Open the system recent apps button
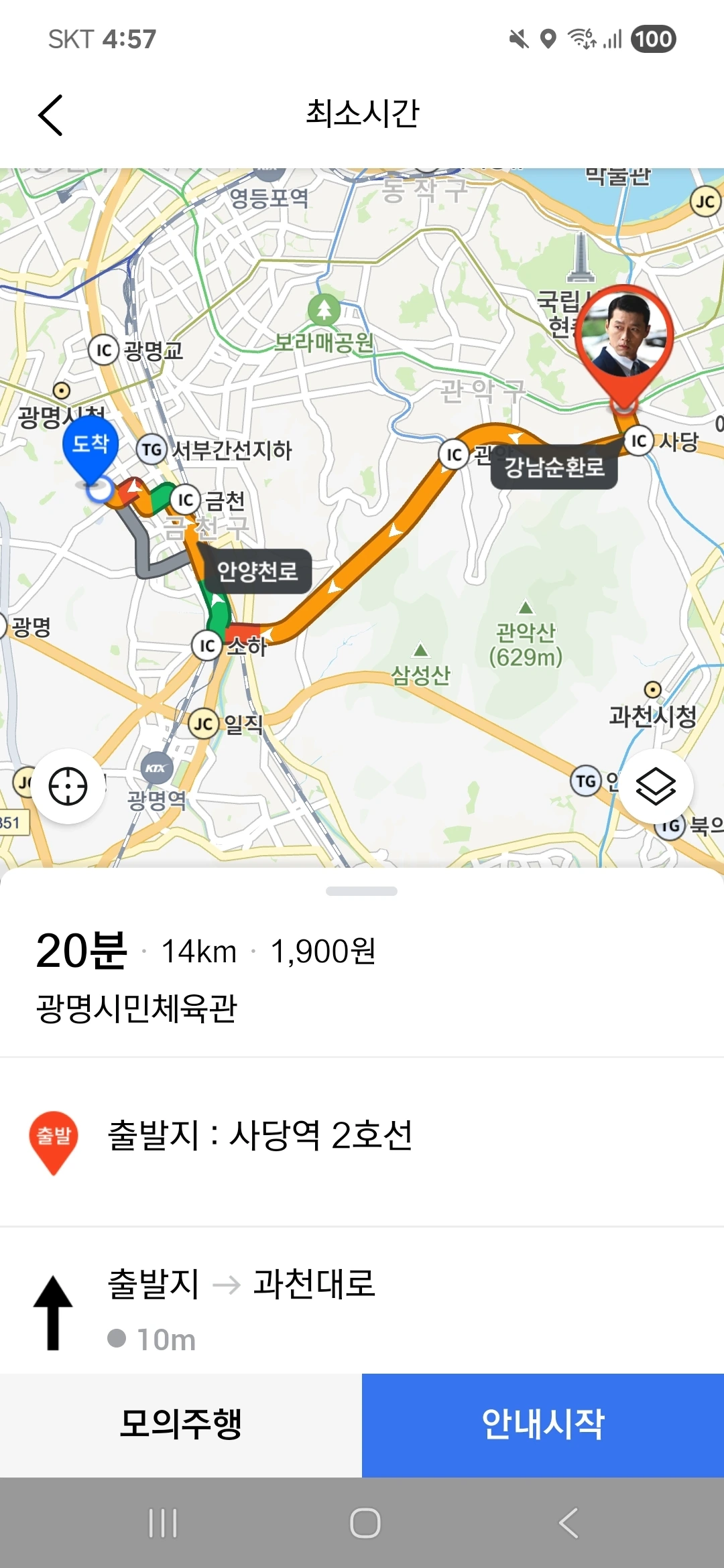The width and height of the screenshot is (724, 1568). [163, 1522]
